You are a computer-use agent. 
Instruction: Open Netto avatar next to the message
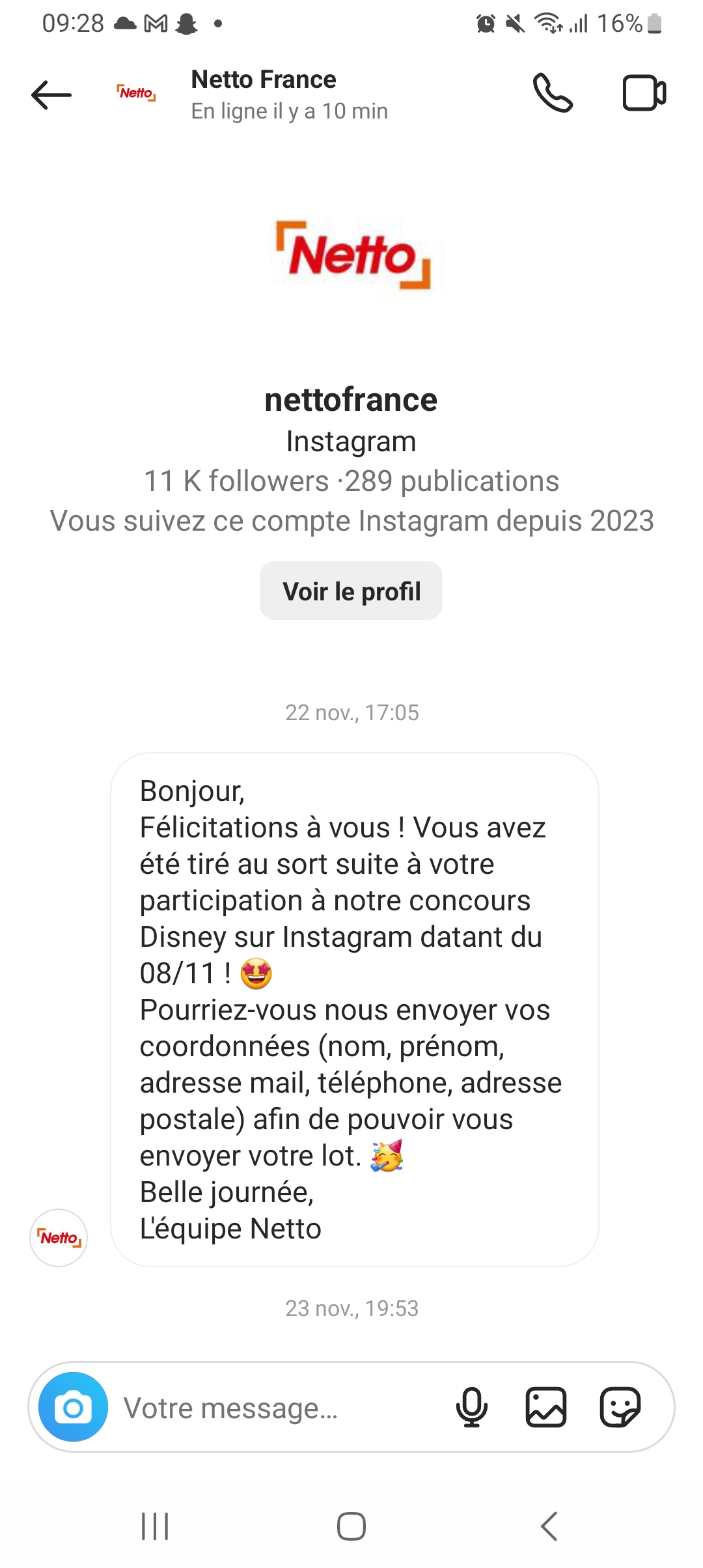[x=59, y=1237]
